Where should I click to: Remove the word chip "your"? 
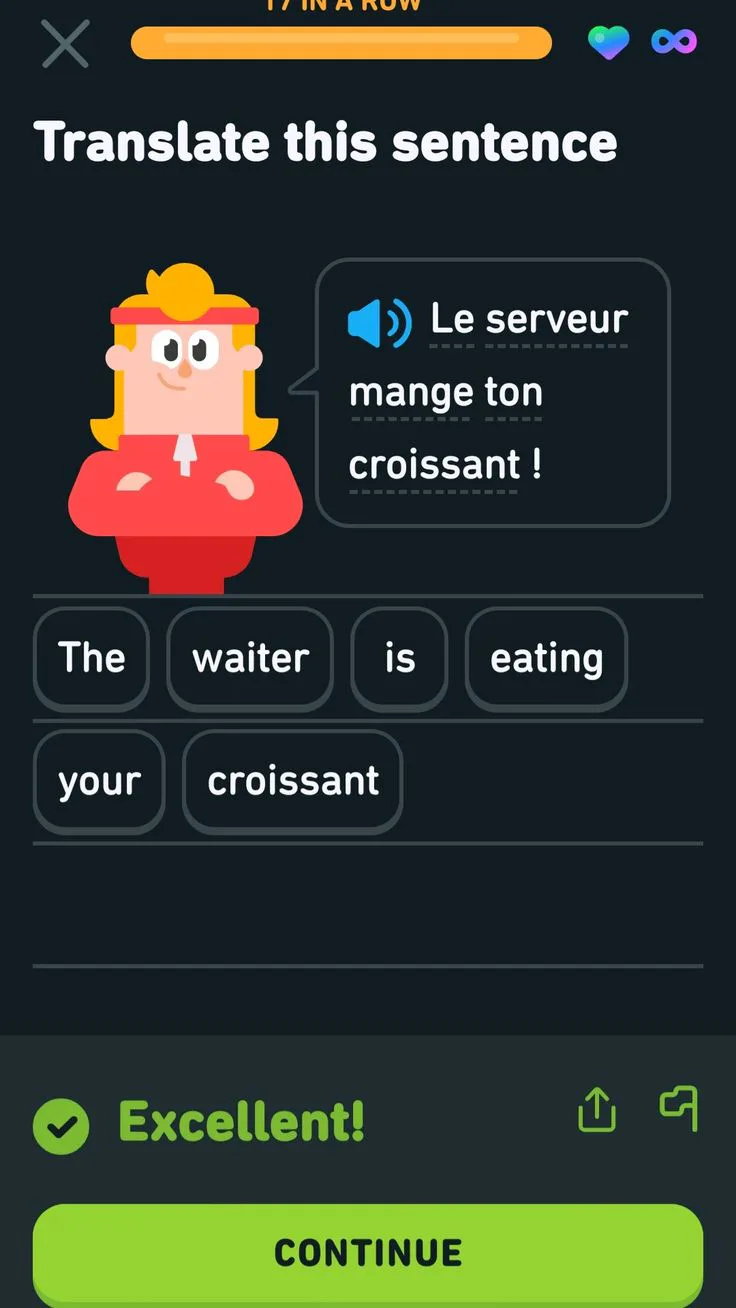[x=99, y=782]
